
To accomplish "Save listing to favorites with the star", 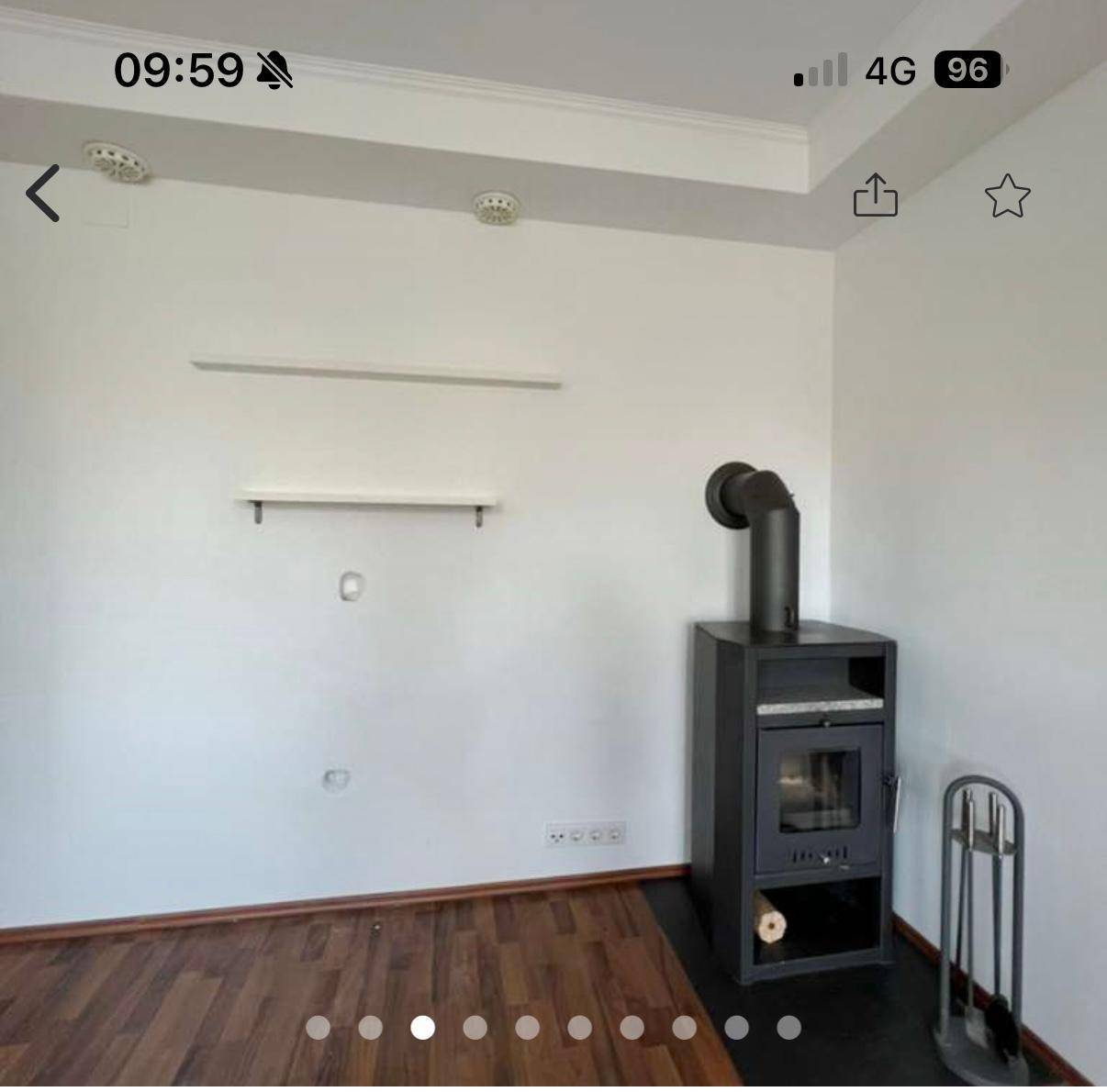I will (1007, 196).
